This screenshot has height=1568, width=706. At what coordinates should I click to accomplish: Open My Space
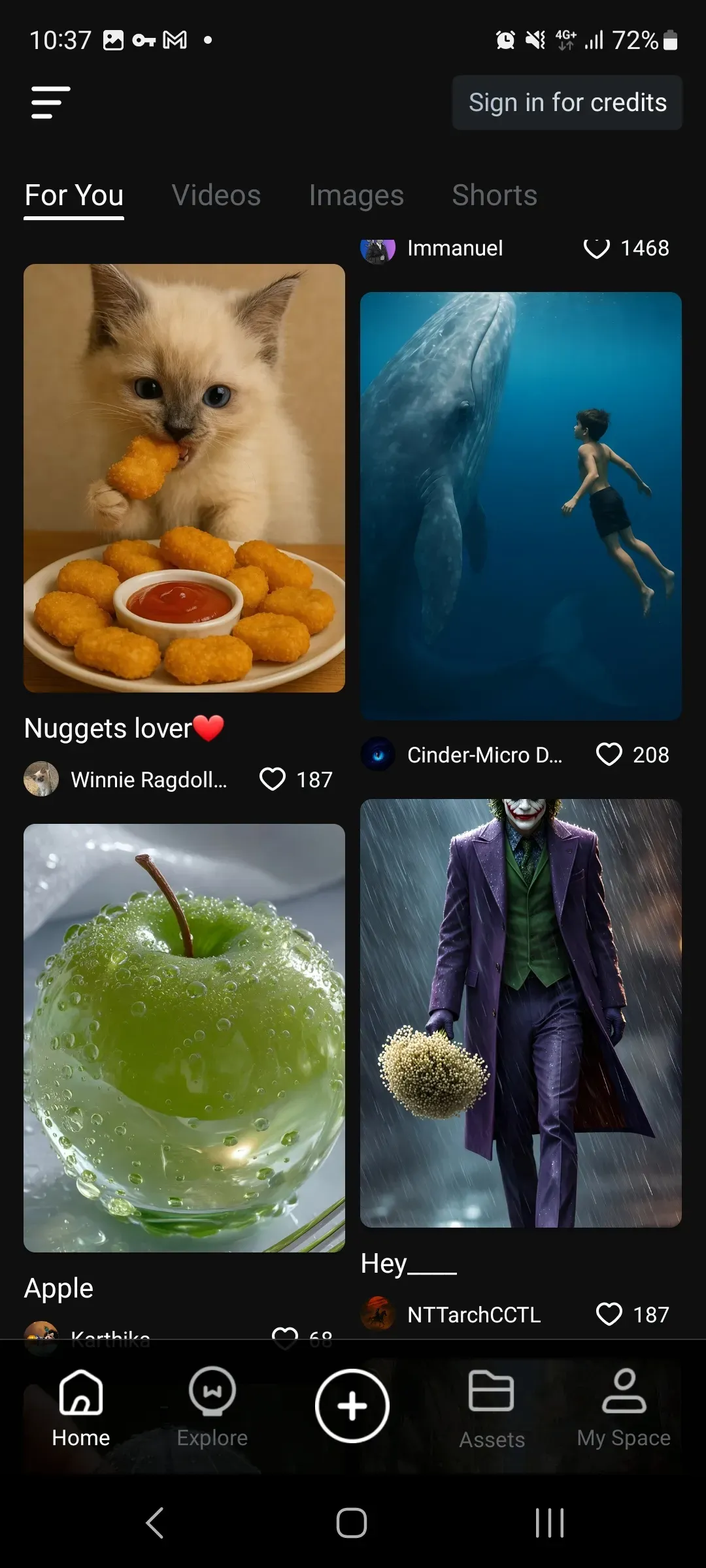pyautogui.click(x=624, y=1411)
